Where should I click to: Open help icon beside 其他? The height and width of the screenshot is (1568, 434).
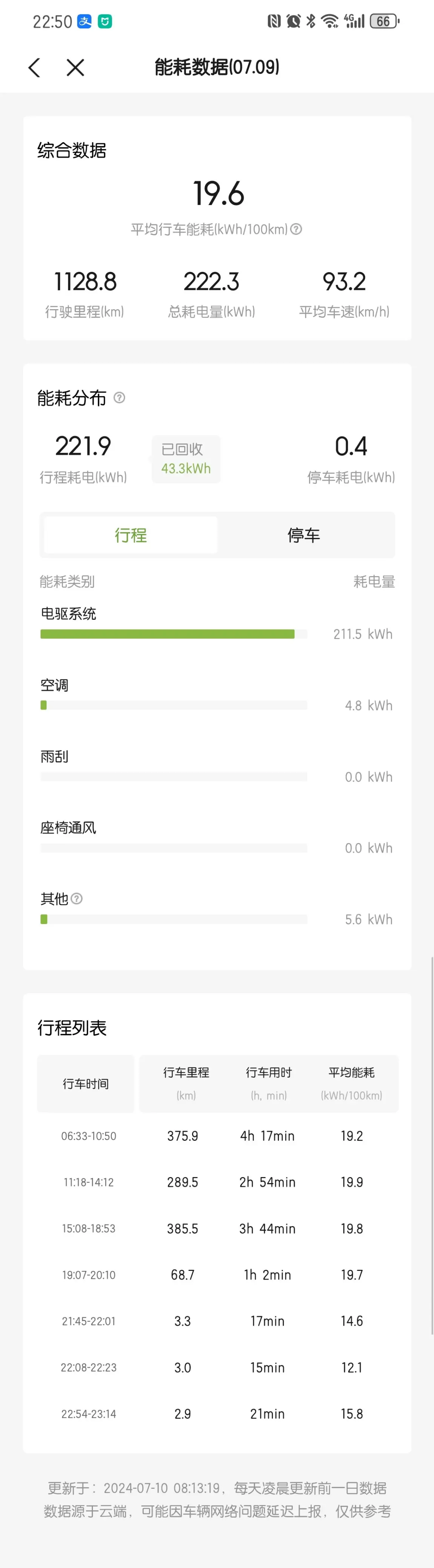tap(77, 898)
